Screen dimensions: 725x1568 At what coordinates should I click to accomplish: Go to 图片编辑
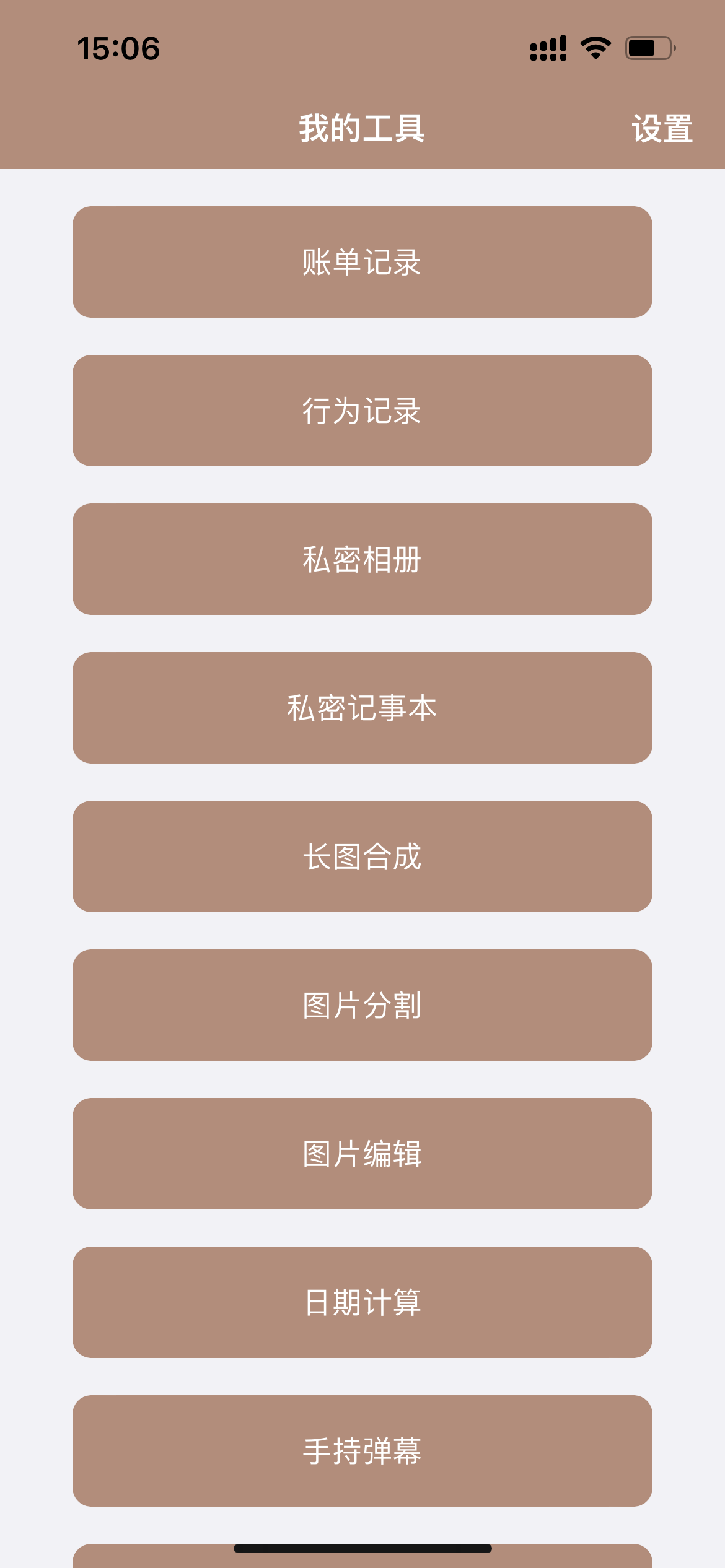pyautogui.click(x=362, y=1154)
